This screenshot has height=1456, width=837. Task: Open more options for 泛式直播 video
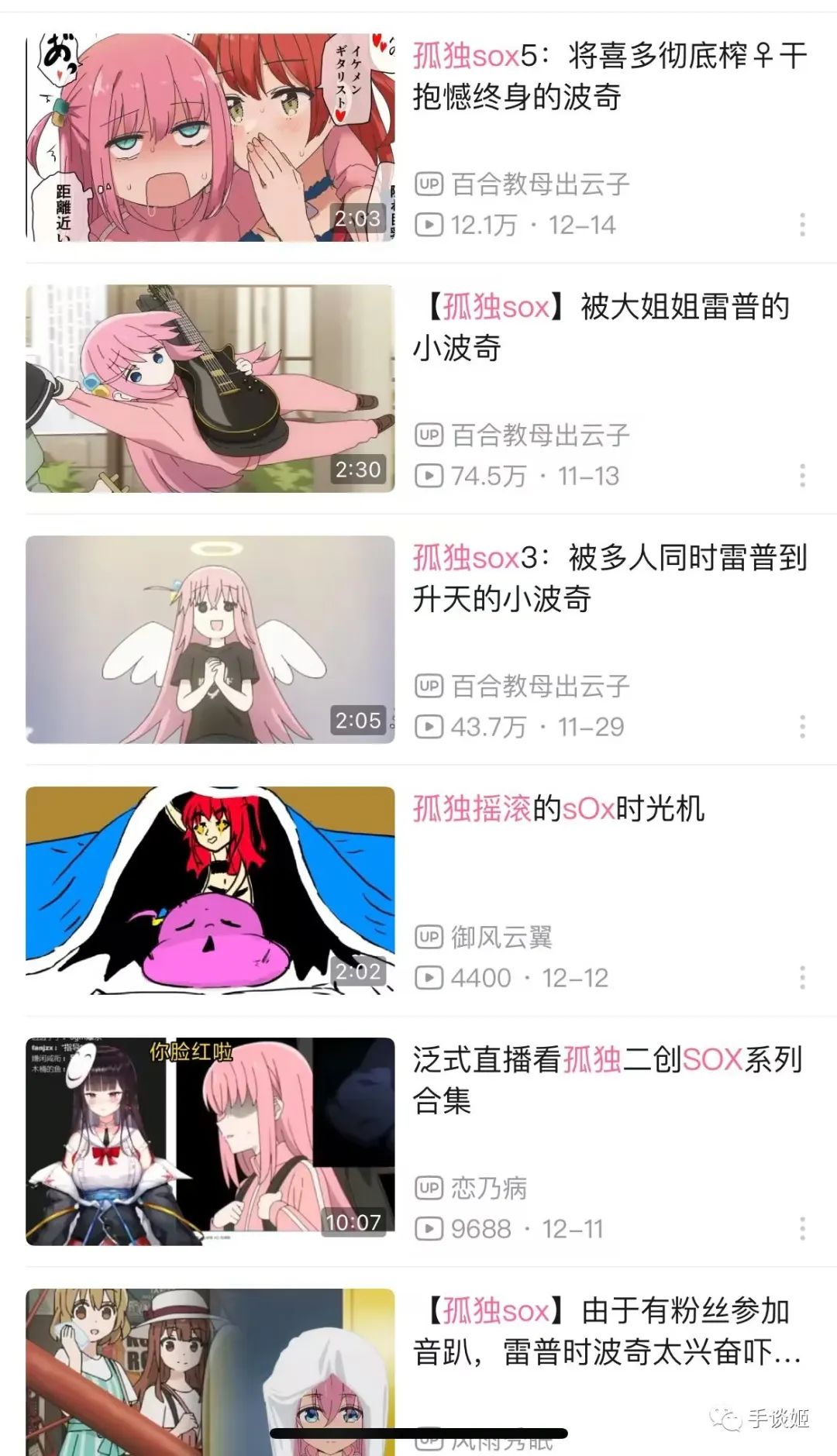pyautogui.click(x=802, y=1228)
